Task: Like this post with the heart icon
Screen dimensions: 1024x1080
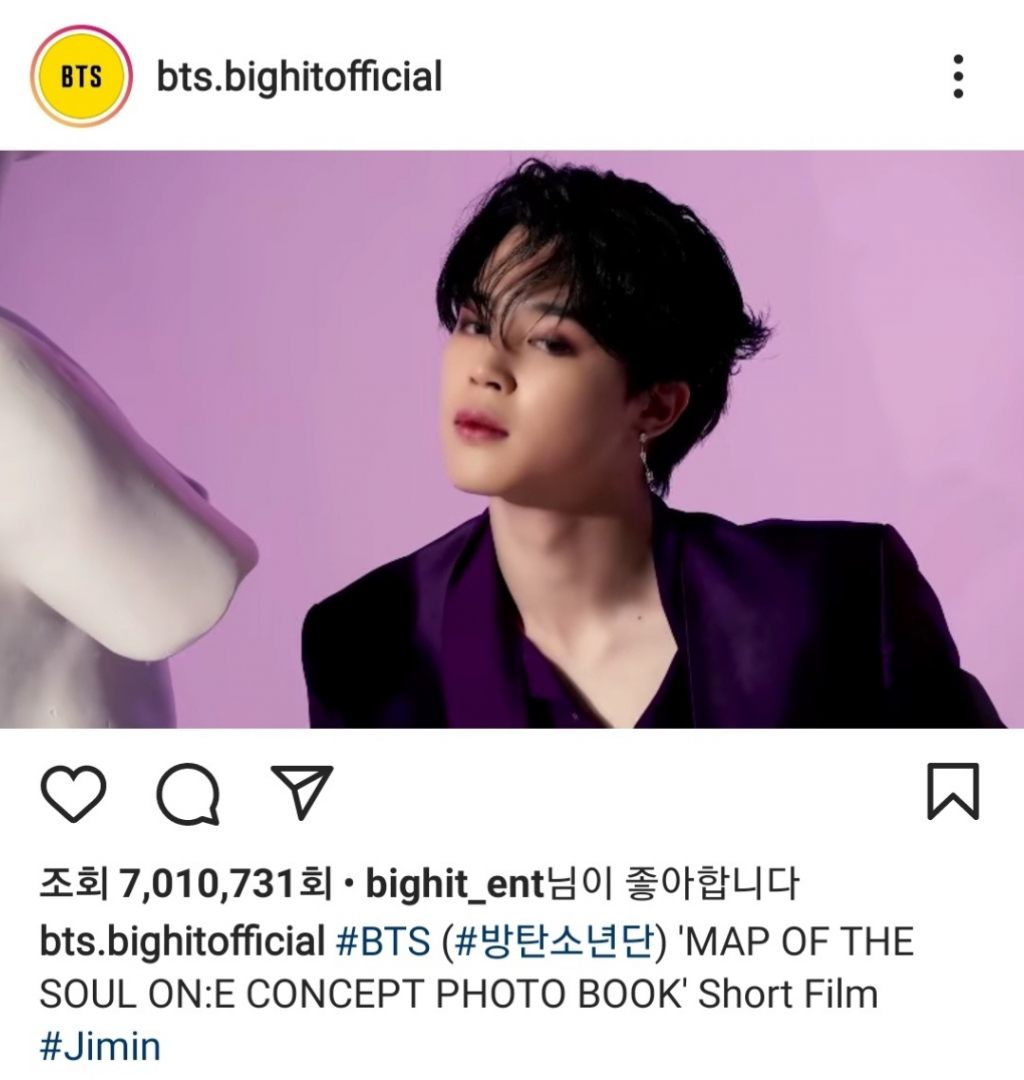Action: [73, 795]
